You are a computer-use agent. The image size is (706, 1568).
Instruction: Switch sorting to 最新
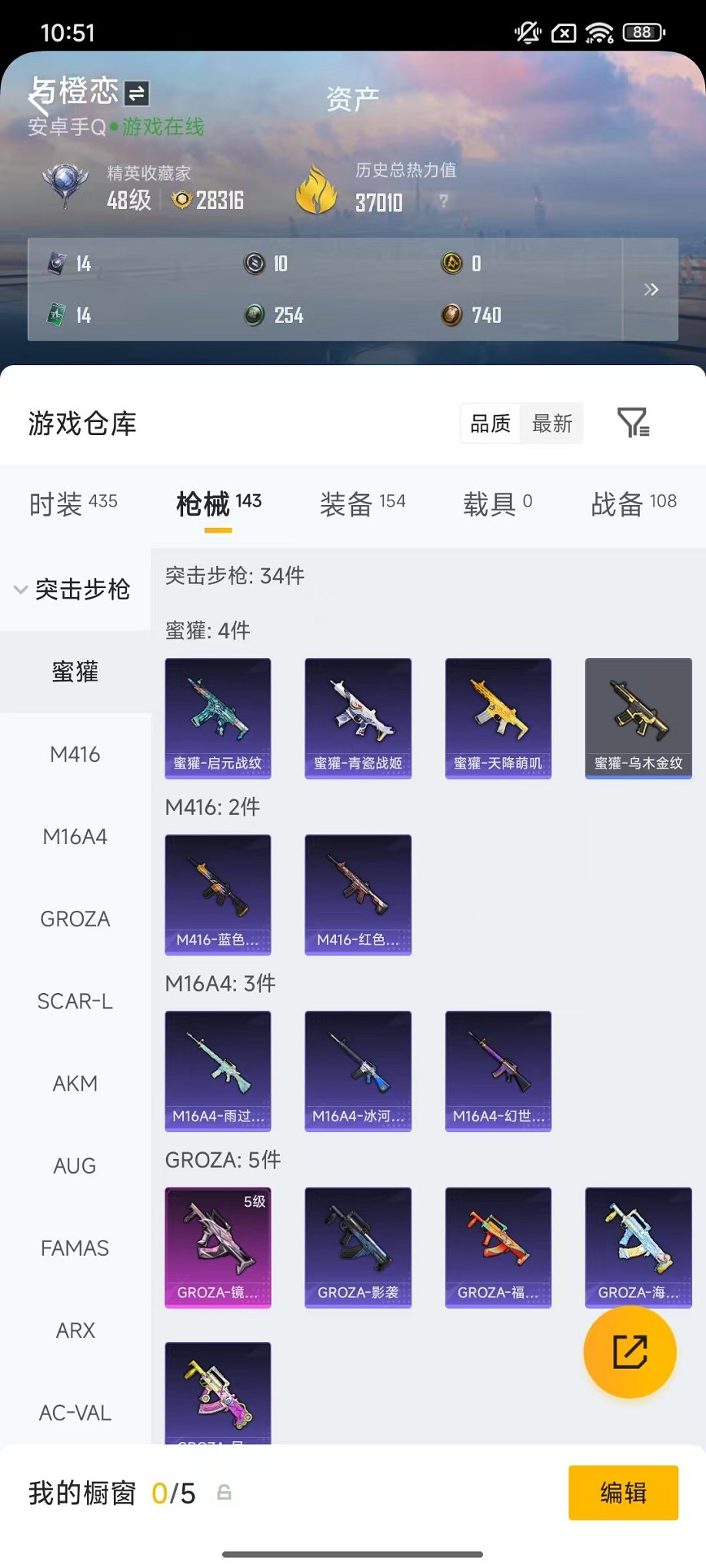coord(553,423)
